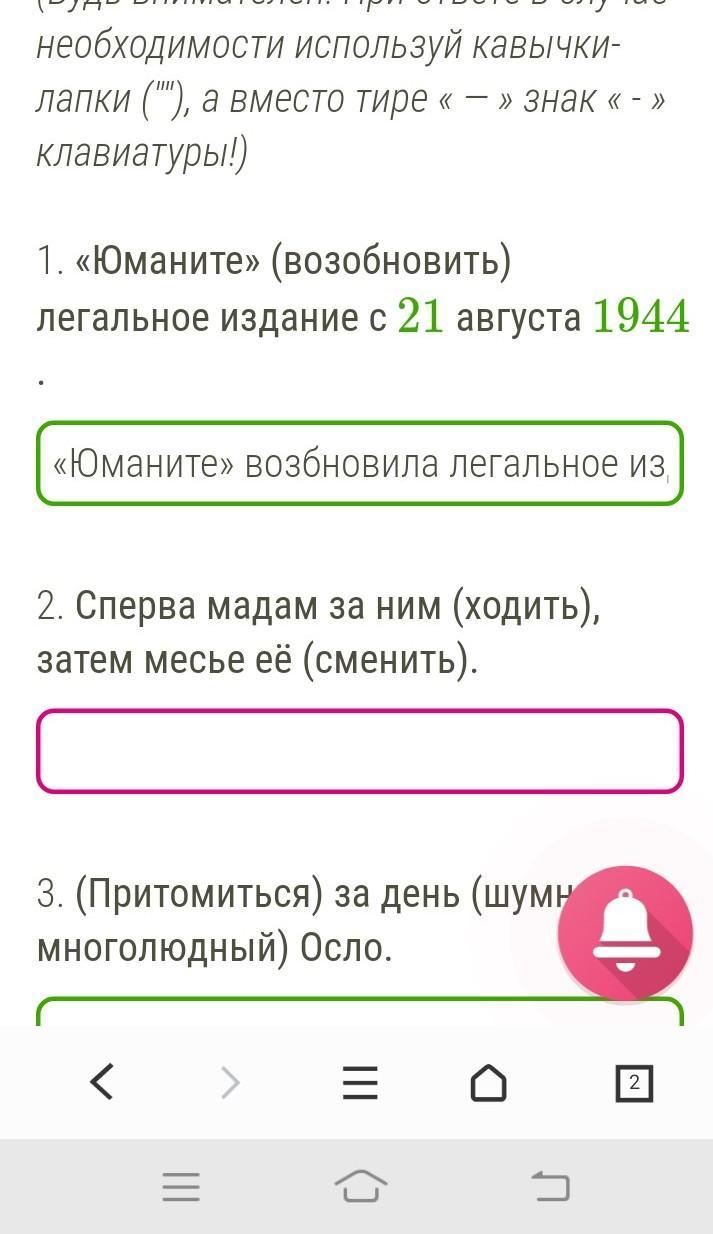Tap the empty answer field for sentence 2
713x1234 pixels.
pyautogui.click(x=360, y=751)
